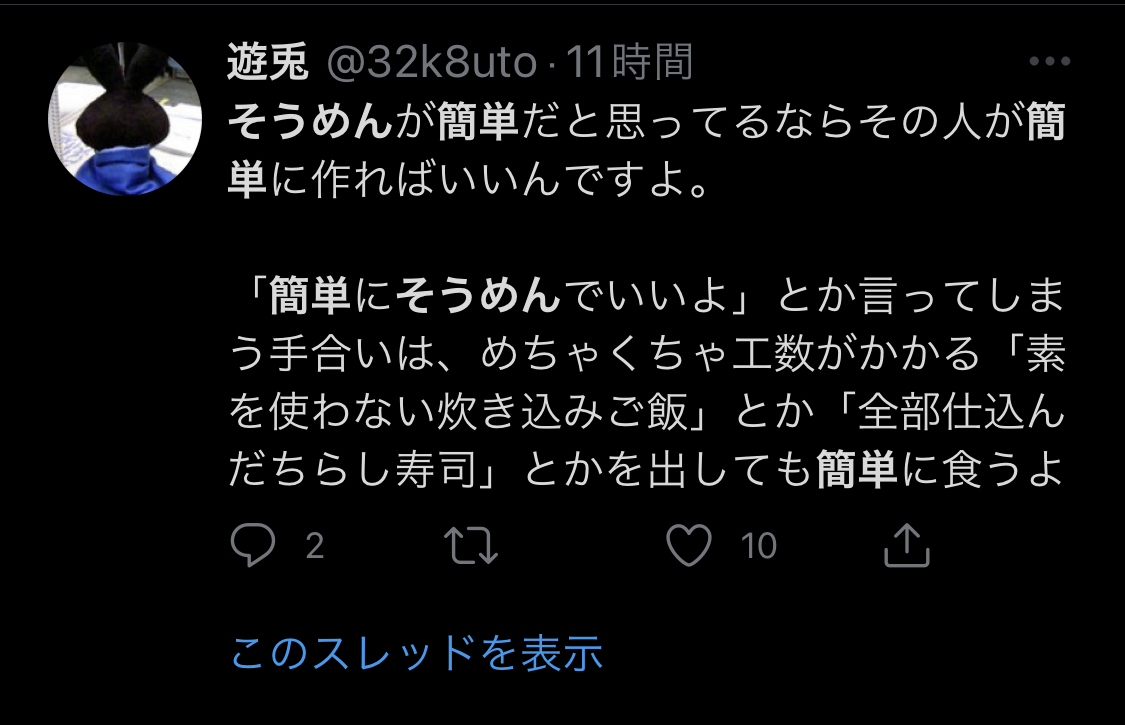Like 遊兎's tweet
1125x725 pixels.
[x=689, y=546]
